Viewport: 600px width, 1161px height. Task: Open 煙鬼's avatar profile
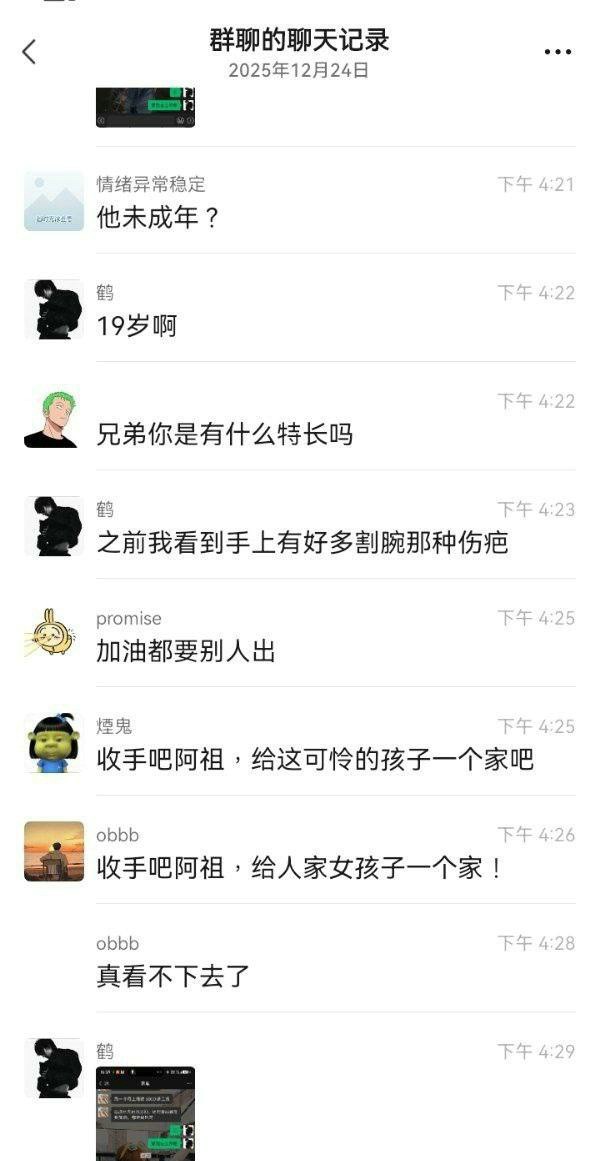coord(54,743)
